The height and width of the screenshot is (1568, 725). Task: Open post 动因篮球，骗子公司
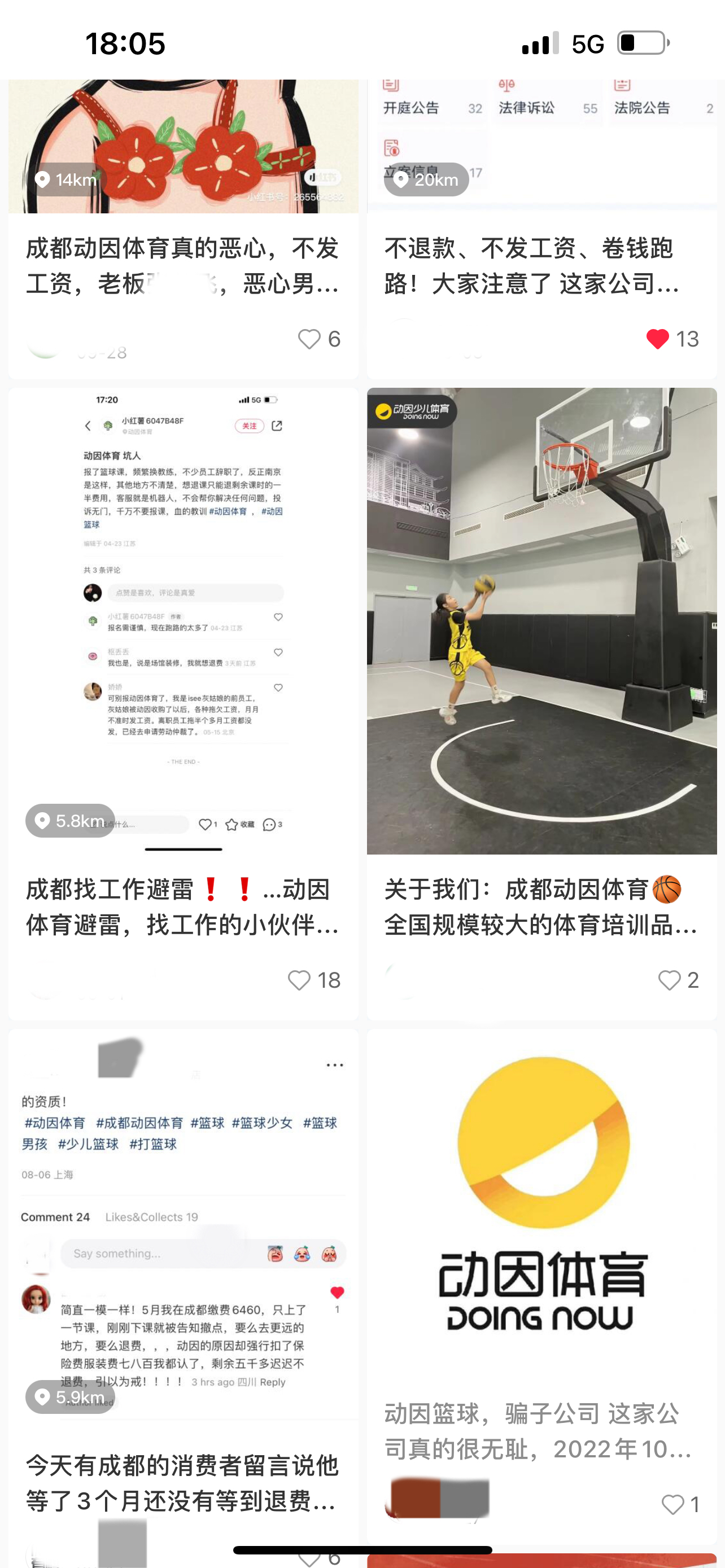[540, 1430]
